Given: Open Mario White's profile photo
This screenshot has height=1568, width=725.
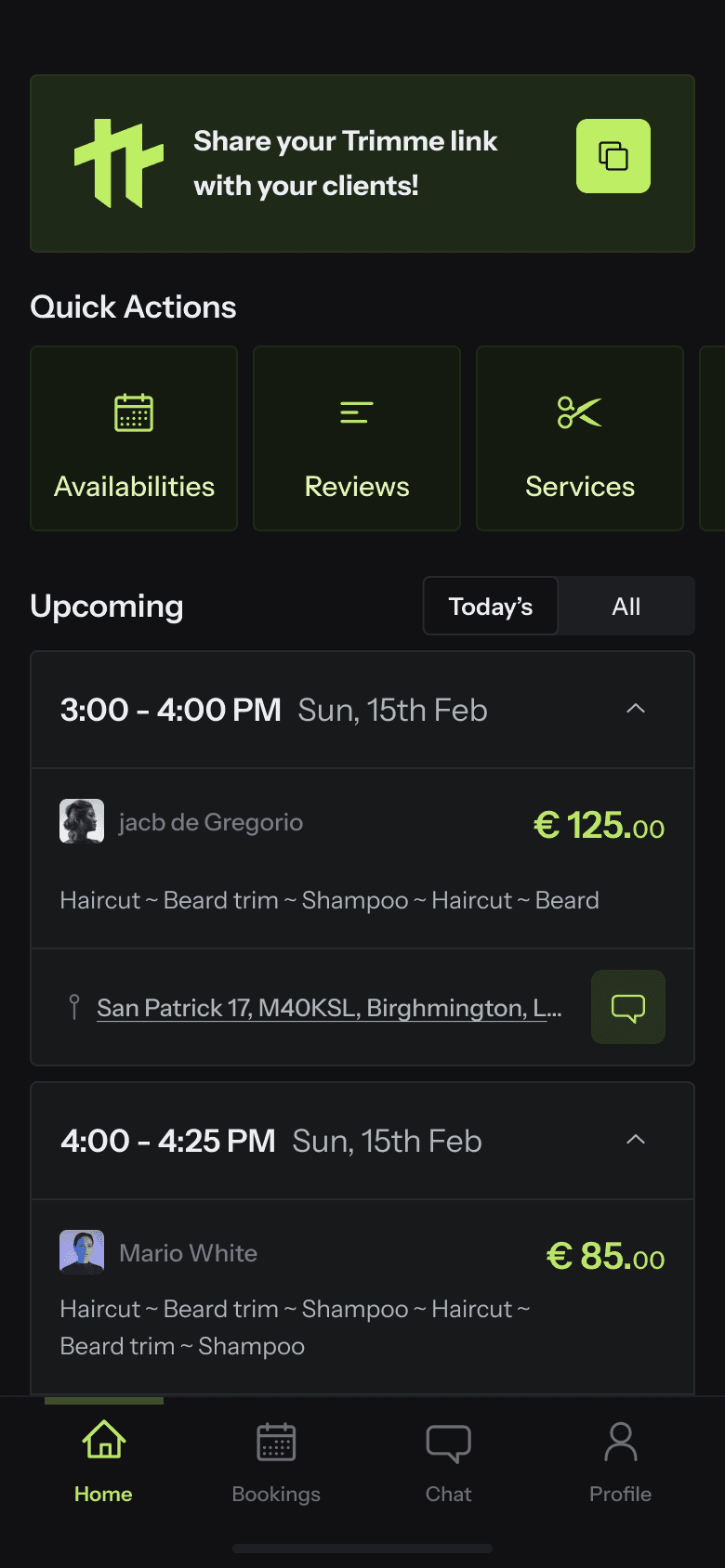Looking at the screenshot, I should coord(82,1252).
